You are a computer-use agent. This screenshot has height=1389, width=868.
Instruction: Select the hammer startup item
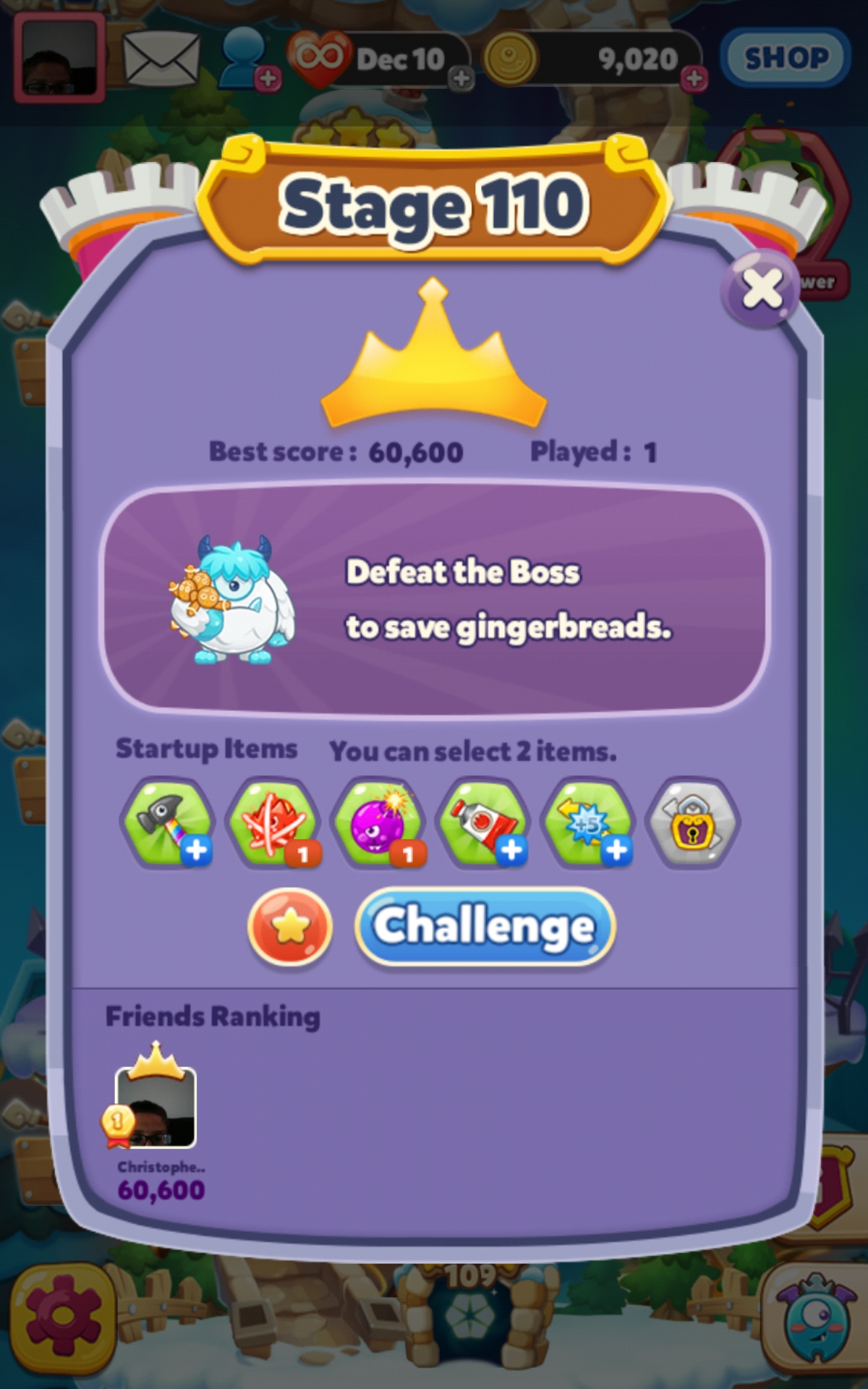[x=168, y=823]
